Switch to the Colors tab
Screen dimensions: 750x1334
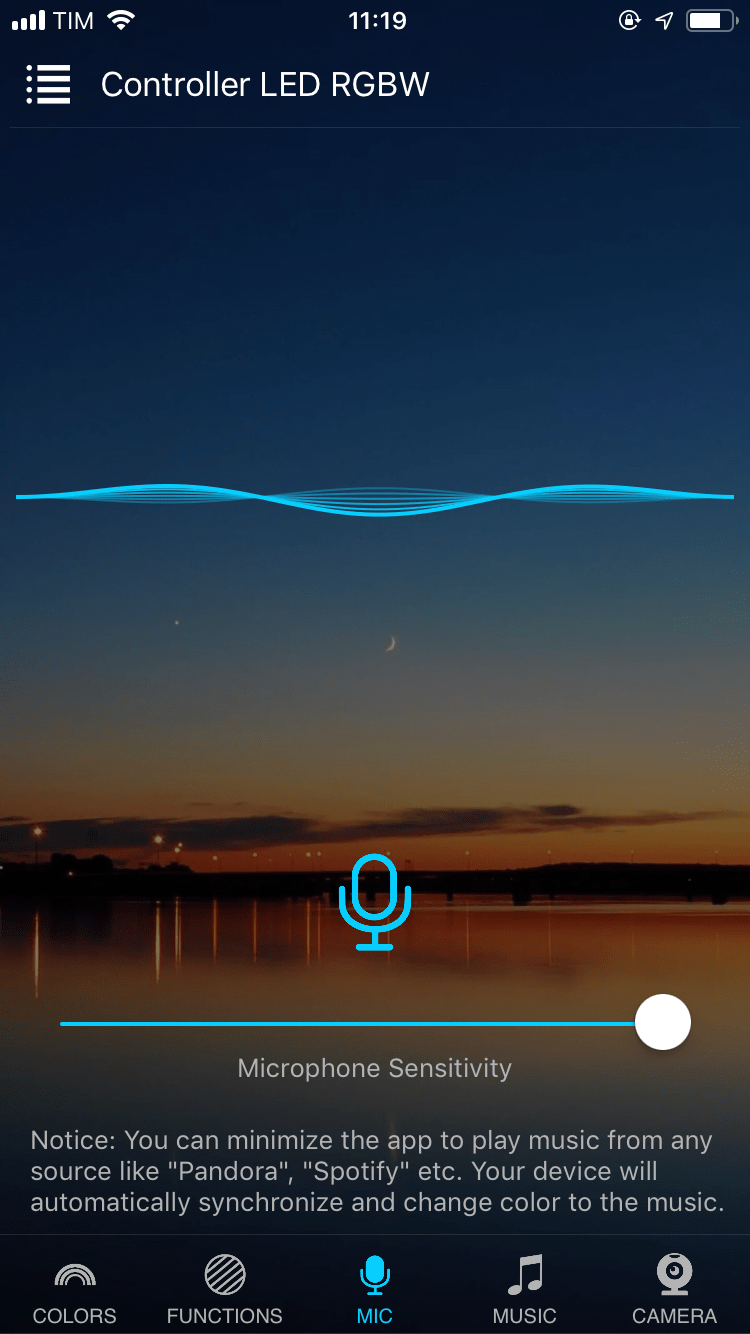(x=75, y=1290)
